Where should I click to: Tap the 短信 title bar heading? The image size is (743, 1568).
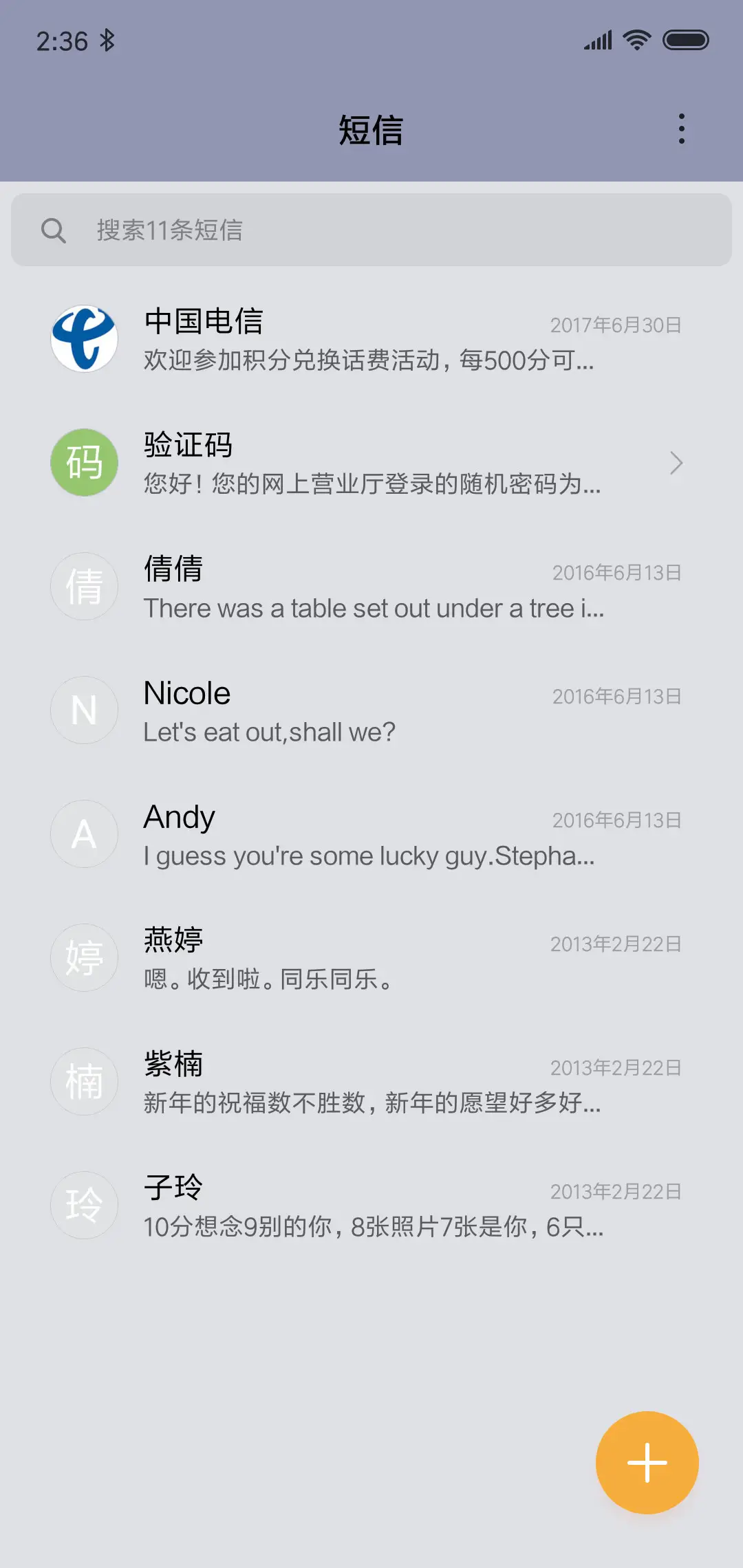[x=371, y=131]
